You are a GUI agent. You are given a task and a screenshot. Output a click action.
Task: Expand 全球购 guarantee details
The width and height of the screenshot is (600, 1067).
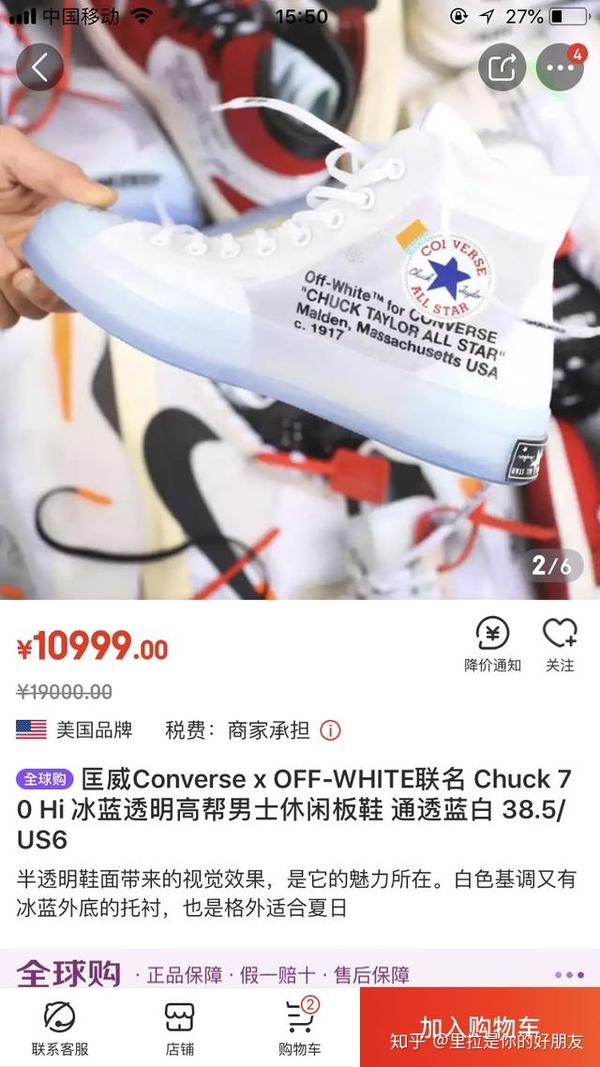coord(568,974)
